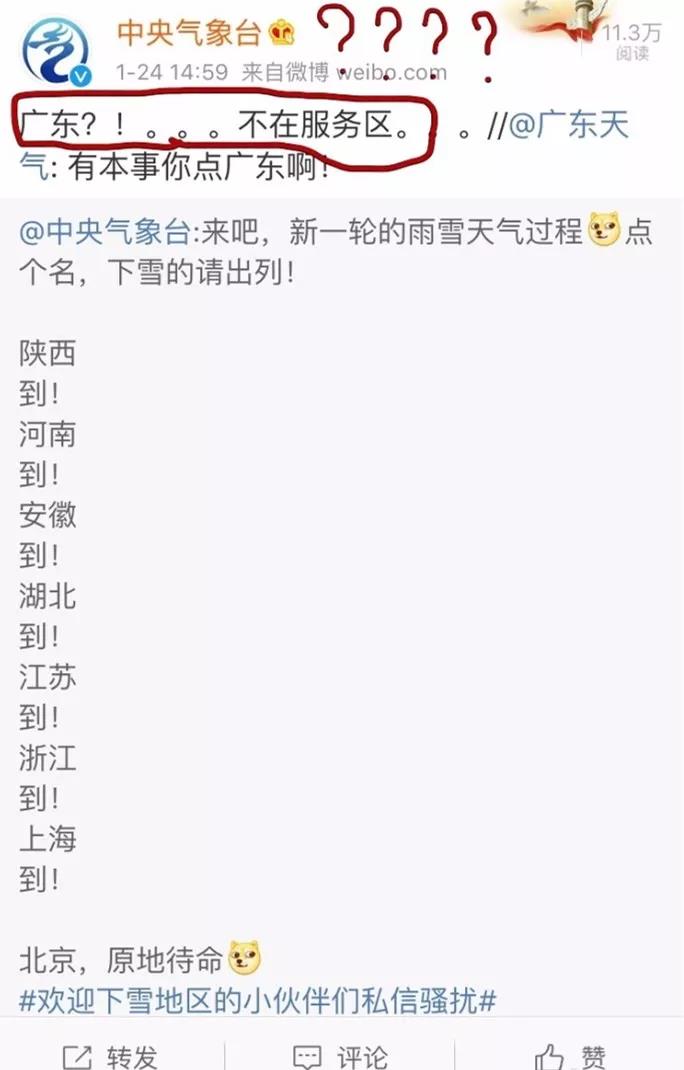Open hashtag #欢迎下雪地区的小伙伴们私信骚扰#
Image resolution: width=684 pixels, height=1070 pixels.
tap(258, 1001)
